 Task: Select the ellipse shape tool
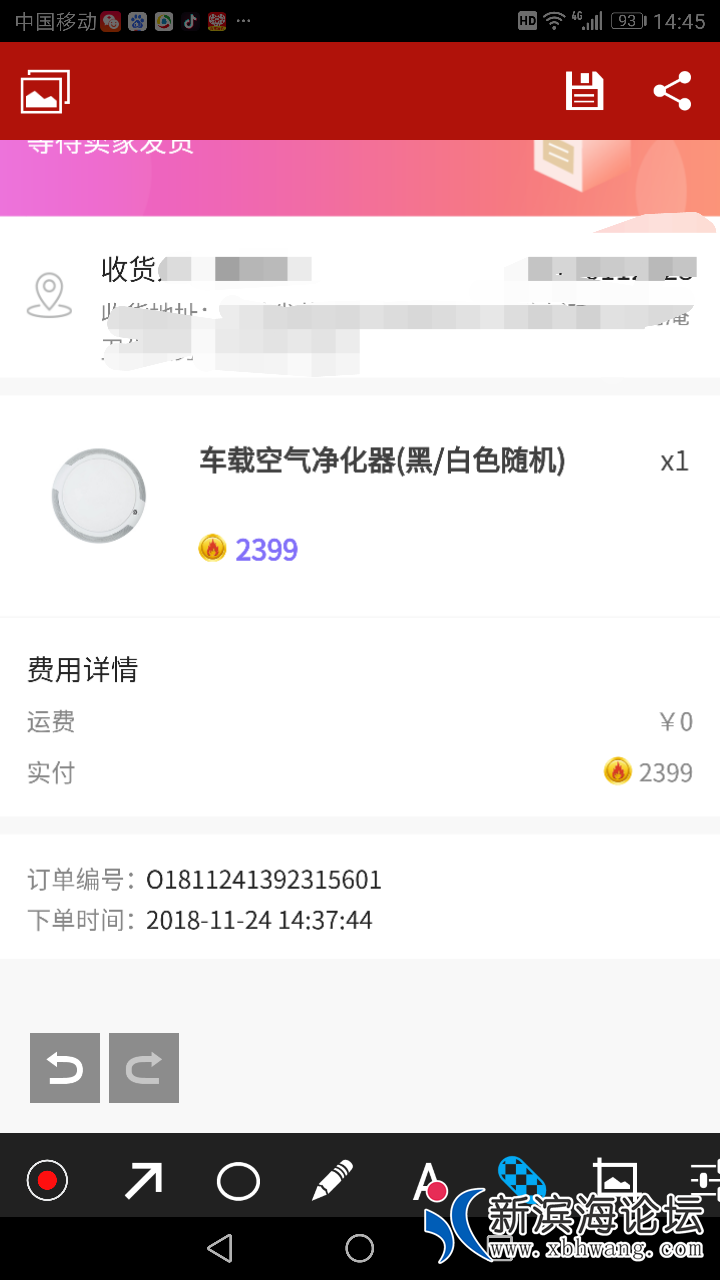click(238, 1181)
